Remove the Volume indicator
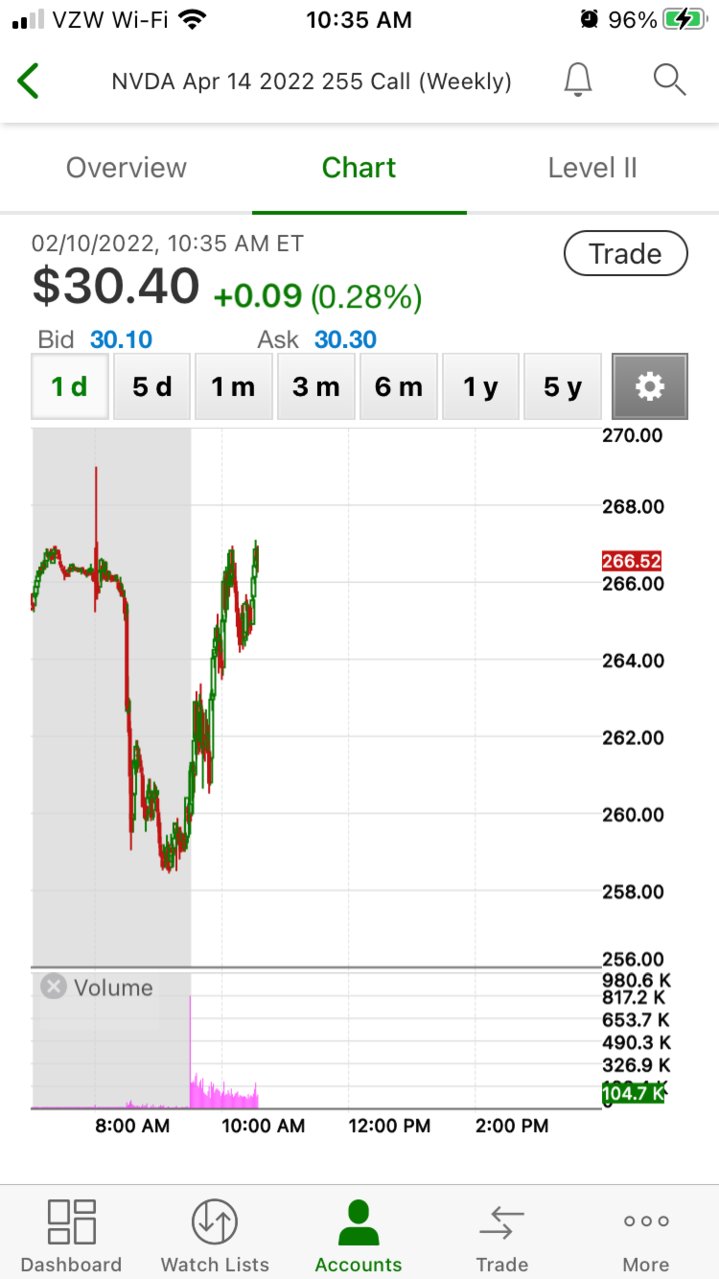719x1279 pixels. (53, 987)
